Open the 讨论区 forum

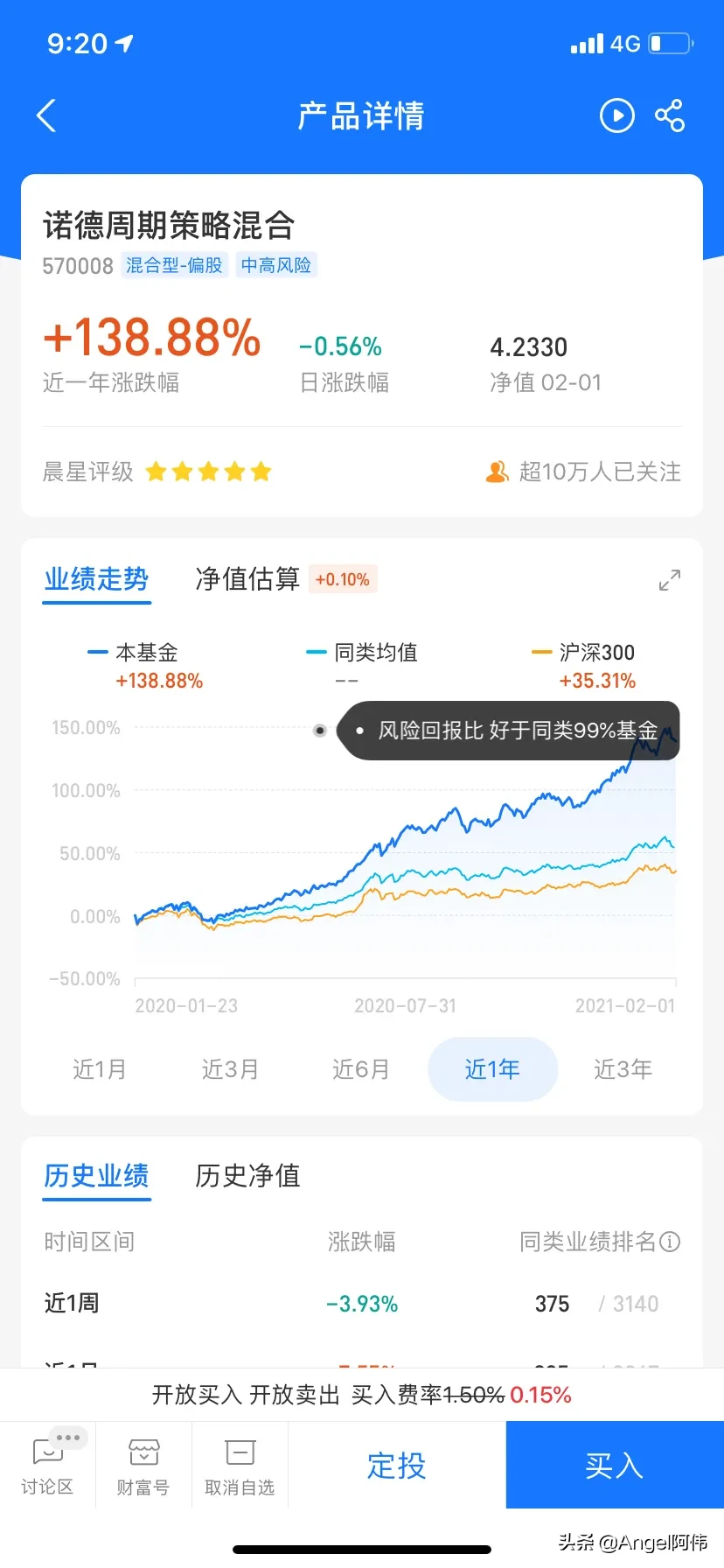click(47, 1466)
